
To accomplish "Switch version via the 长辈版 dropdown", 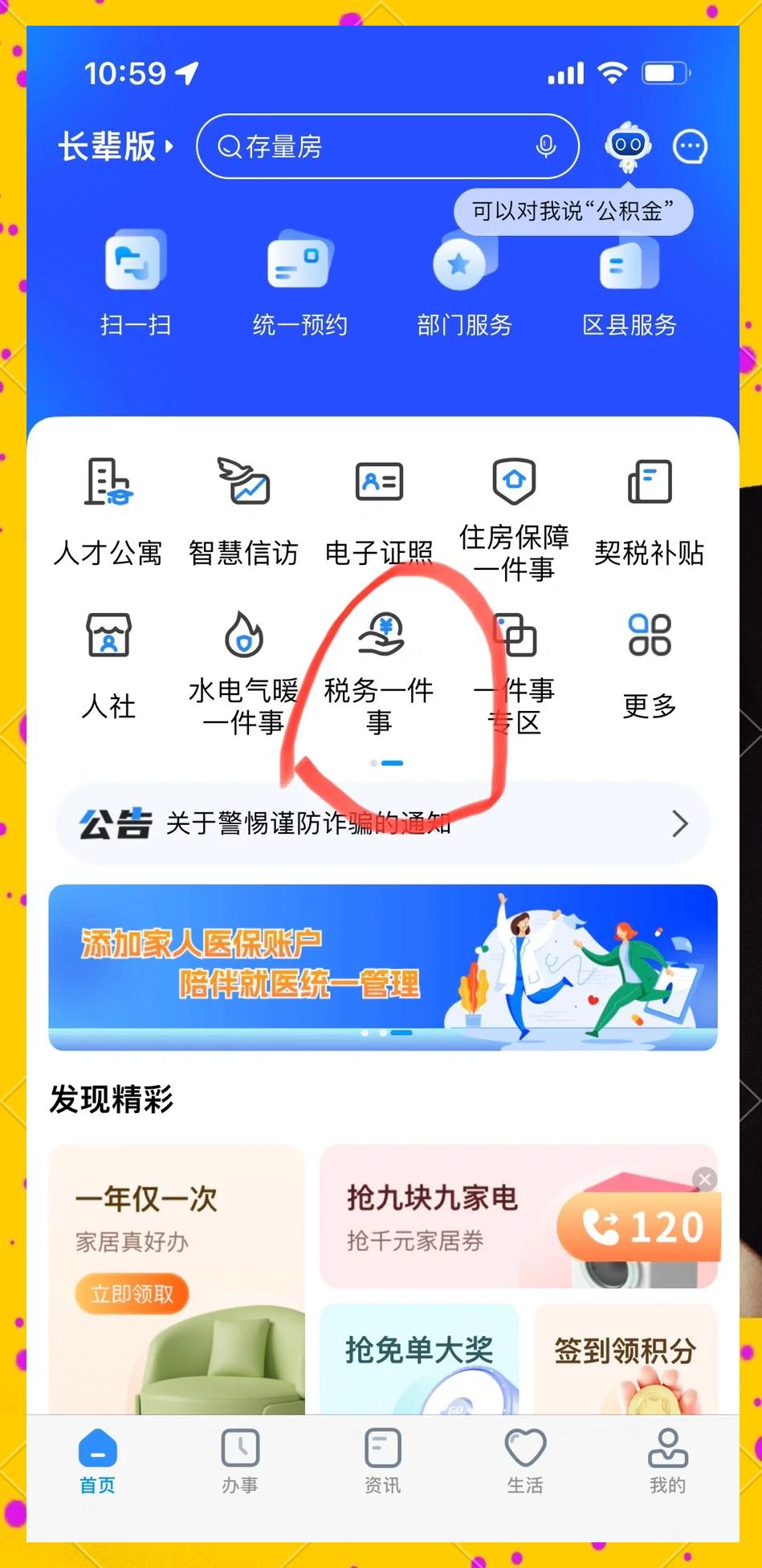I will 116,147.
